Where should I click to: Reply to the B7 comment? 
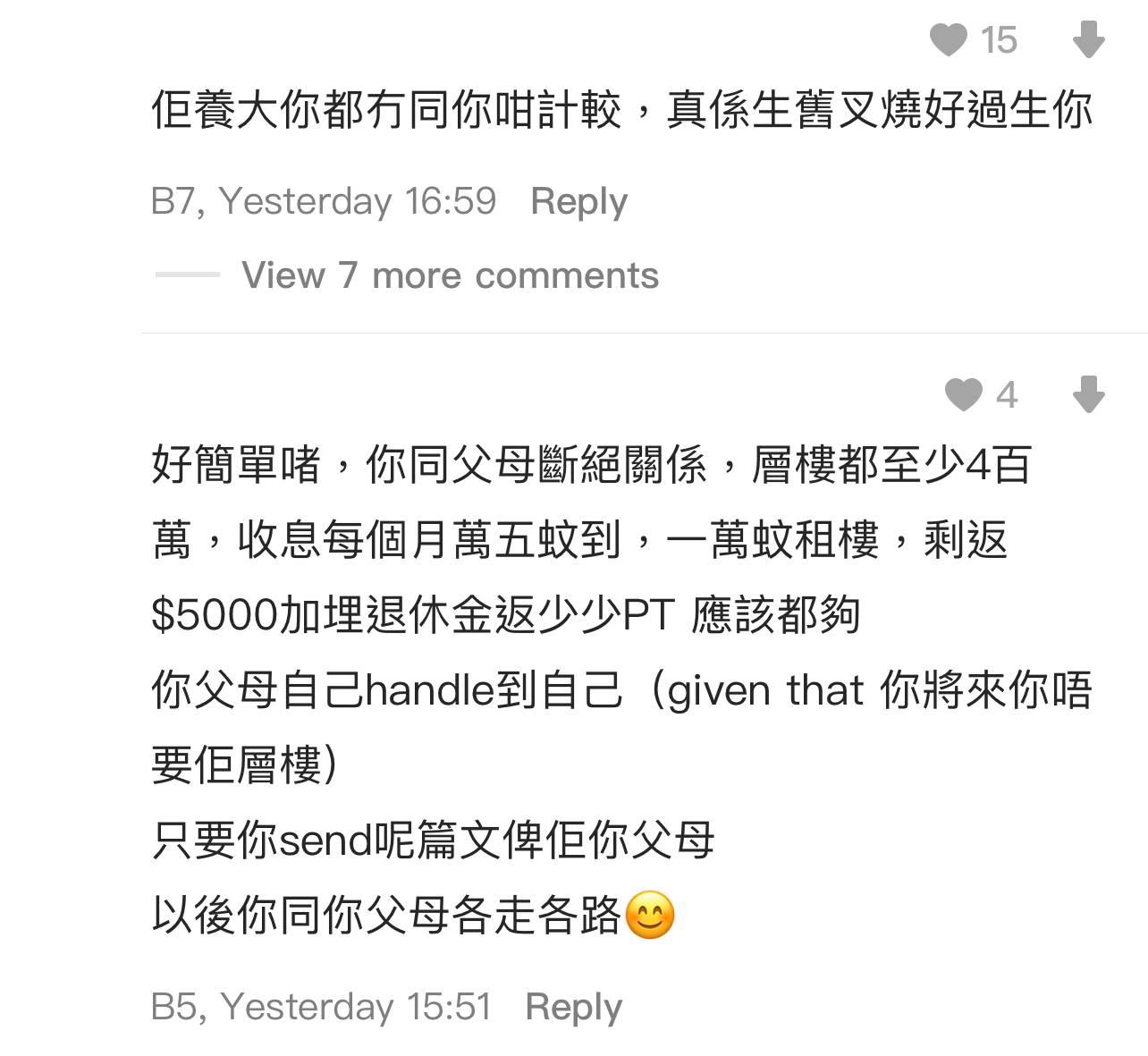click(x=578, y=201)
